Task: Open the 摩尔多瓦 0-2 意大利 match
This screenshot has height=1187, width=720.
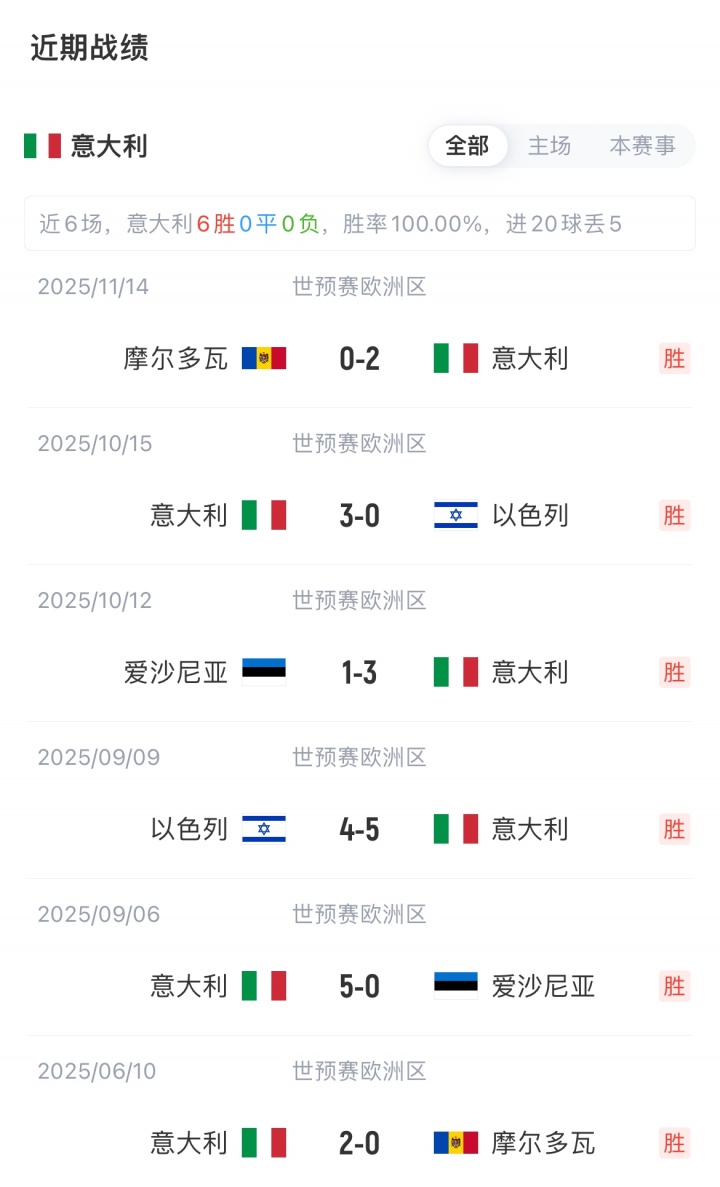Action: (x=359, y=358)
